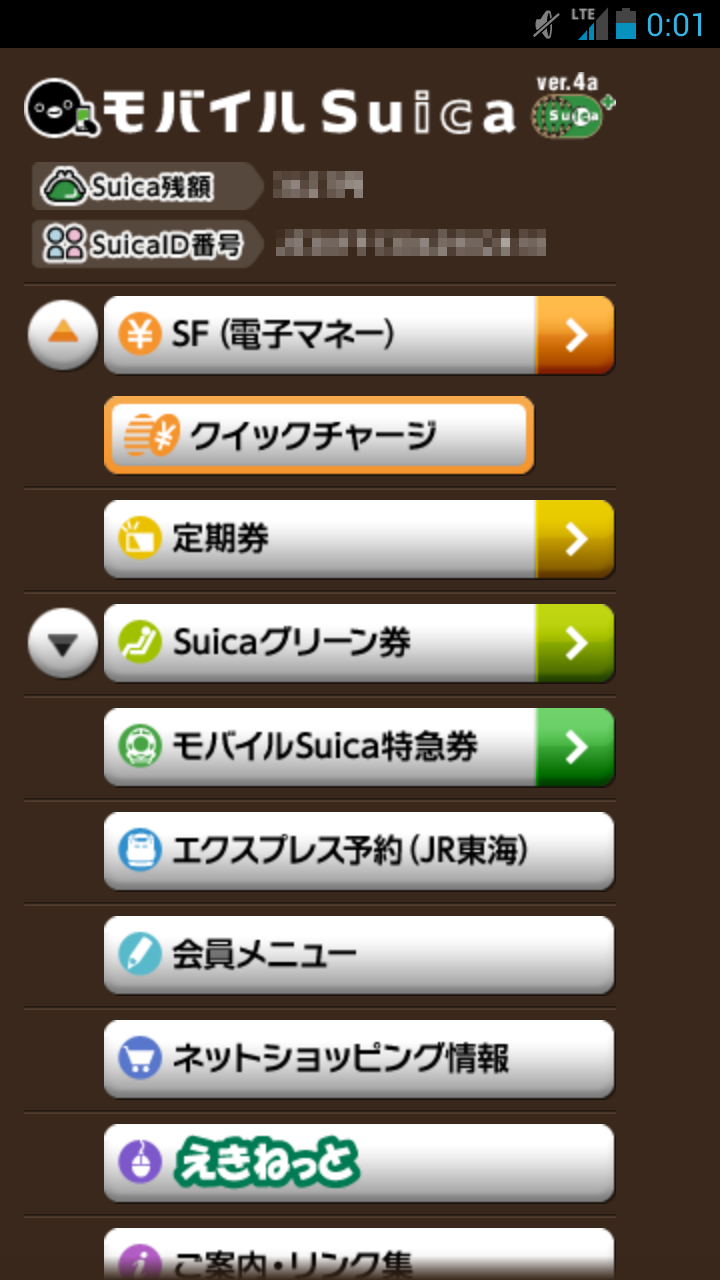Open モバイルSuica特急券
The height and width of the screenshot is (1280, 720).
tap(358, 747)
